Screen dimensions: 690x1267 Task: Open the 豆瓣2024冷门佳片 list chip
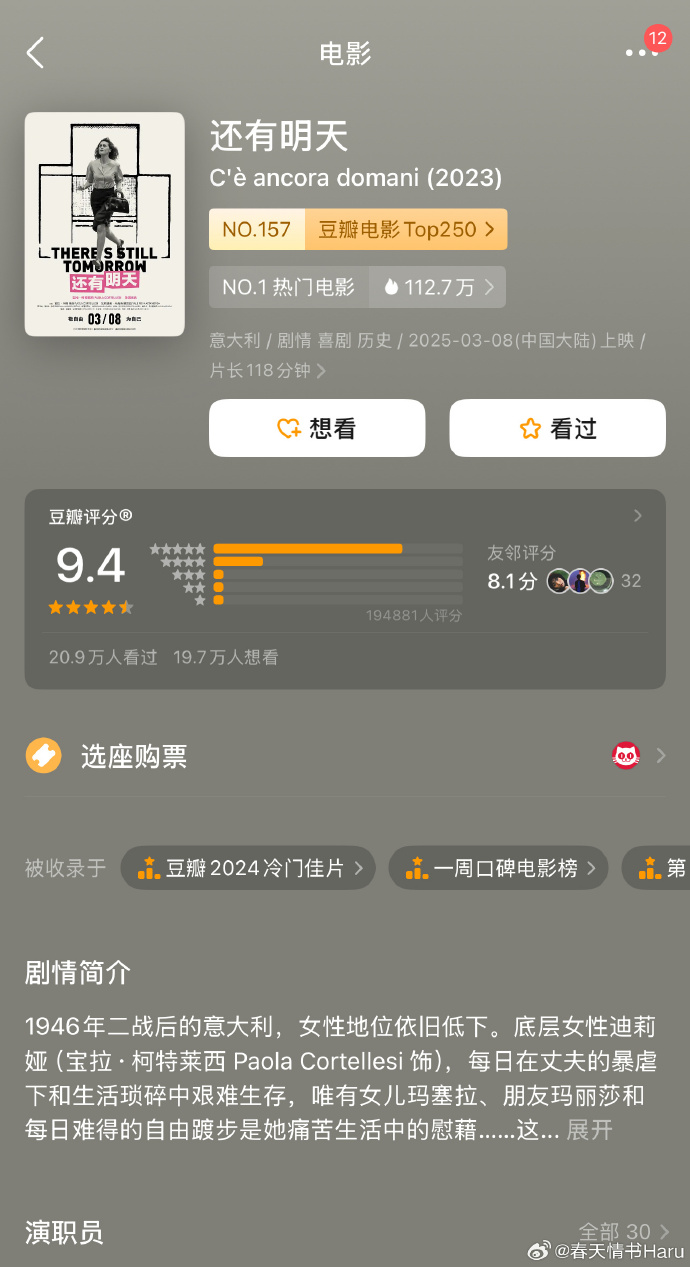[248, 868]
